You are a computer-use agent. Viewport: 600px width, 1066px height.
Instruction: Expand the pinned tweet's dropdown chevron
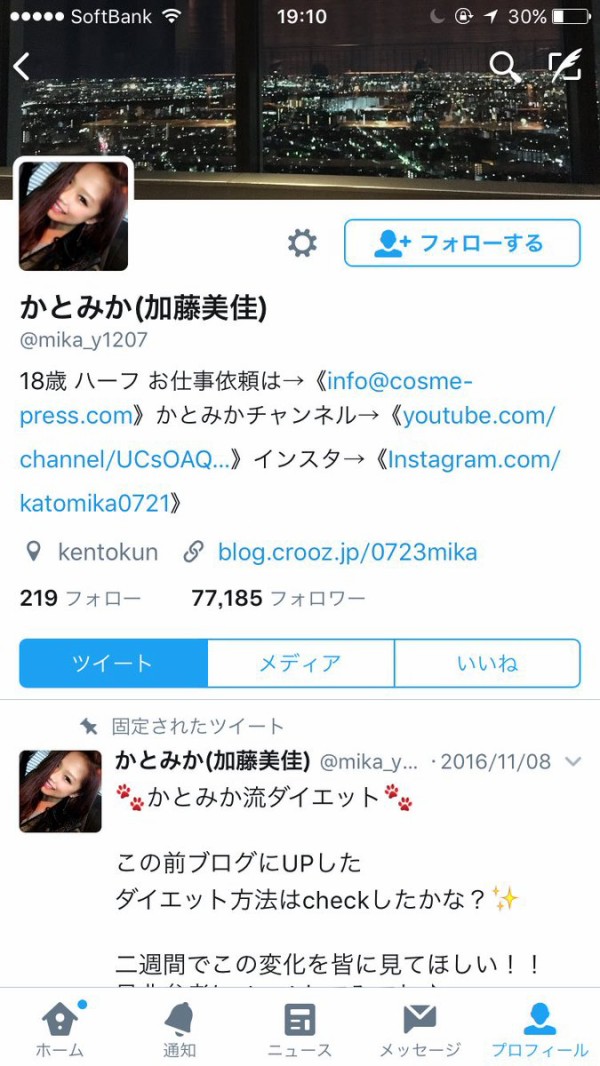(573, 762)
